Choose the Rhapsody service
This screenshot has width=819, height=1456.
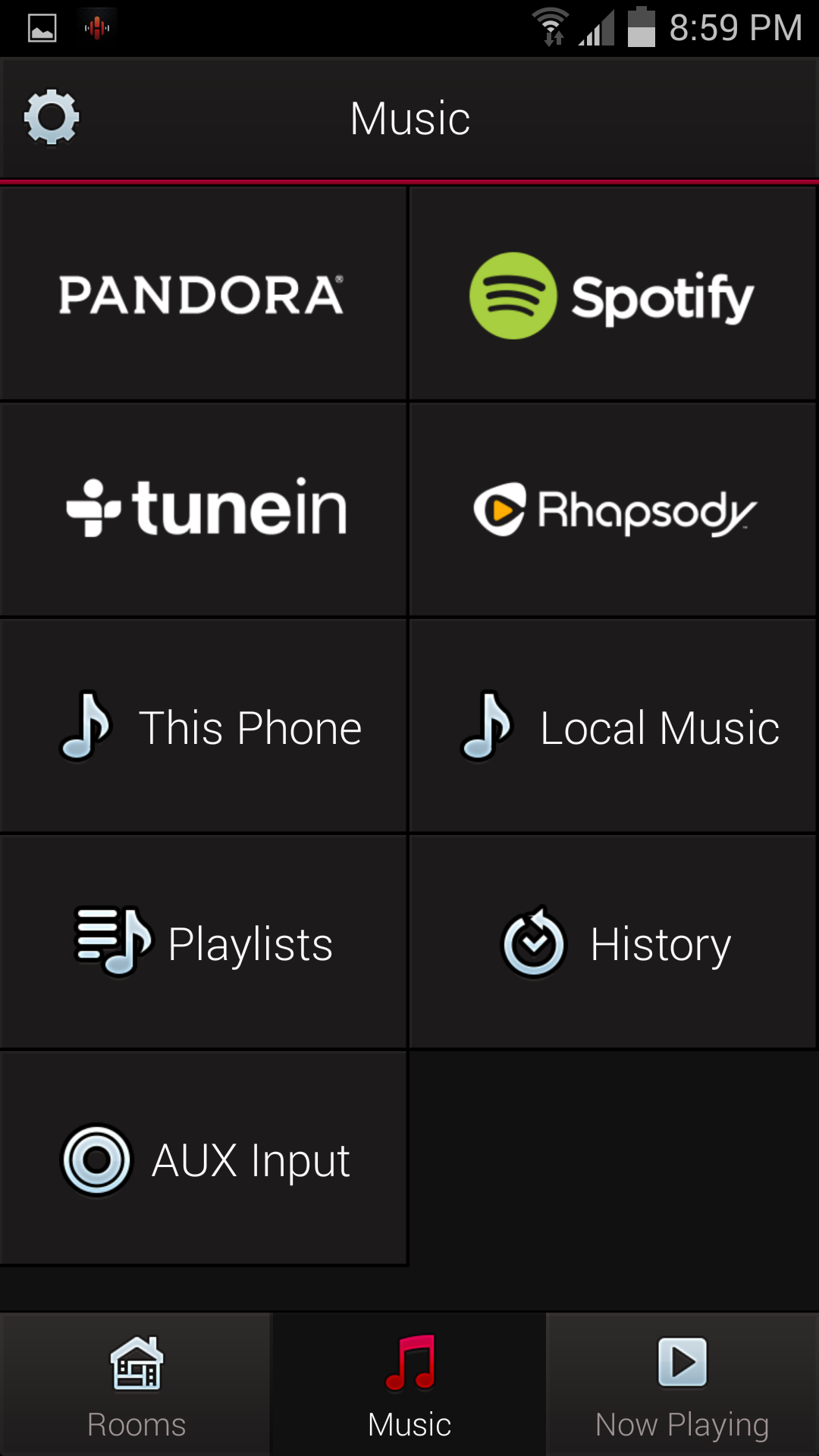pos(613,509)
